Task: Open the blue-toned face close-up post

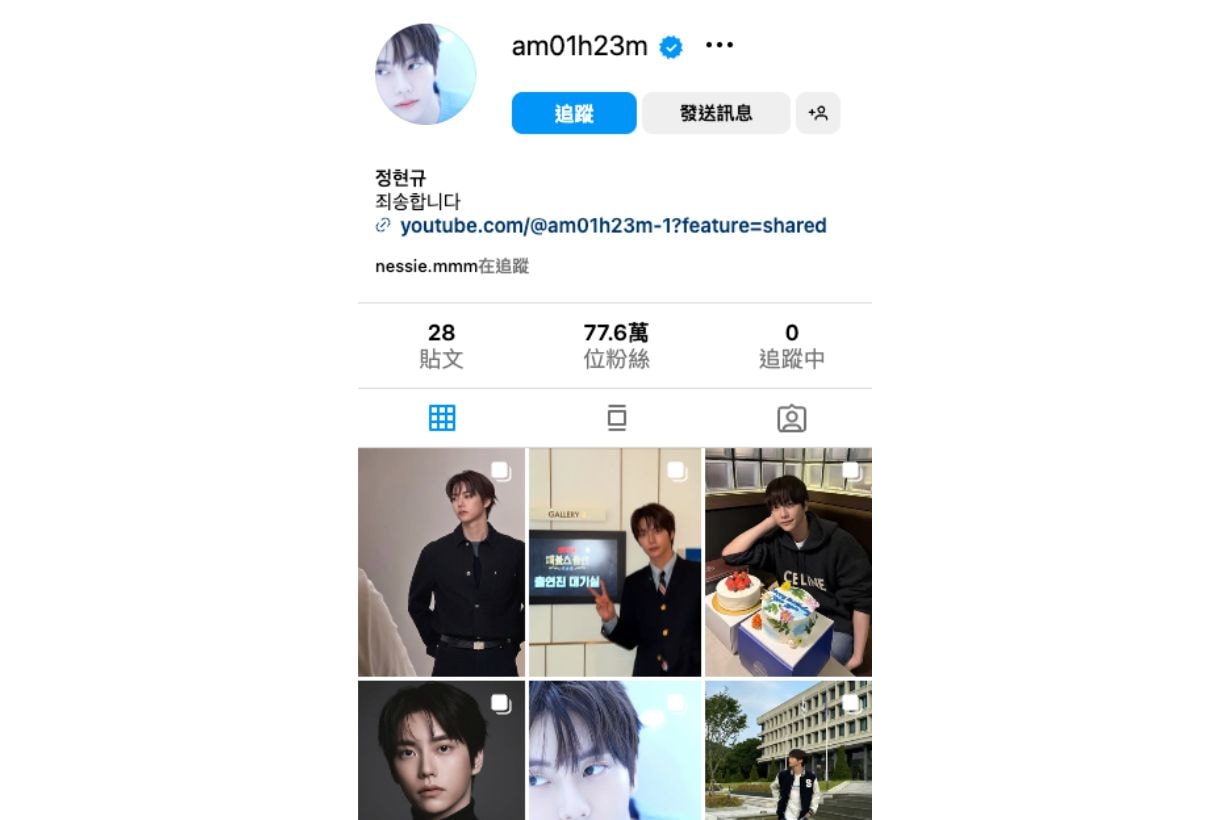Action: click(x=615, y=750)
